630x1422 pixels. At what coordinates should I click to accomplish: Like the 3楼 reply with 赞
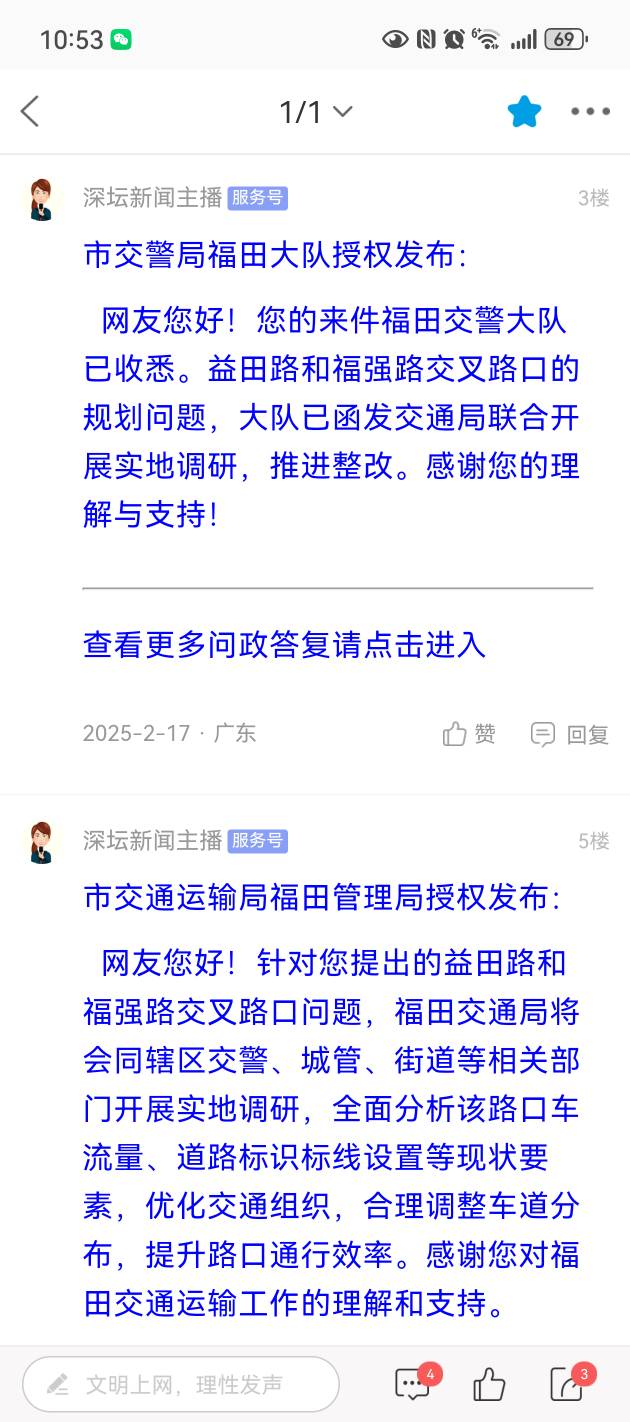(x=469, y=734)
